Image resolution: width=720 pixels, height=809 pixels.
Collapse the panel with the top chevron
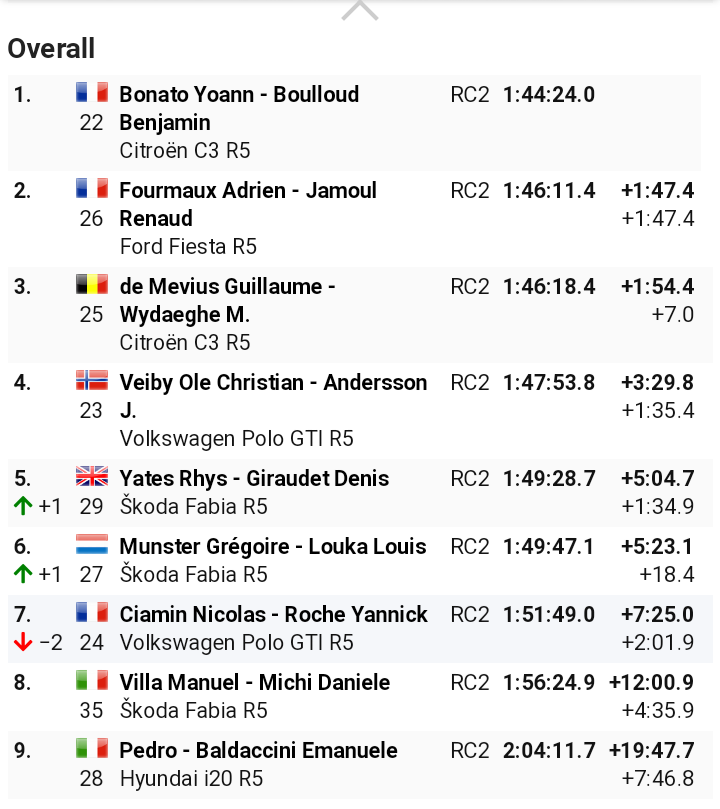(x=360, y=11)
